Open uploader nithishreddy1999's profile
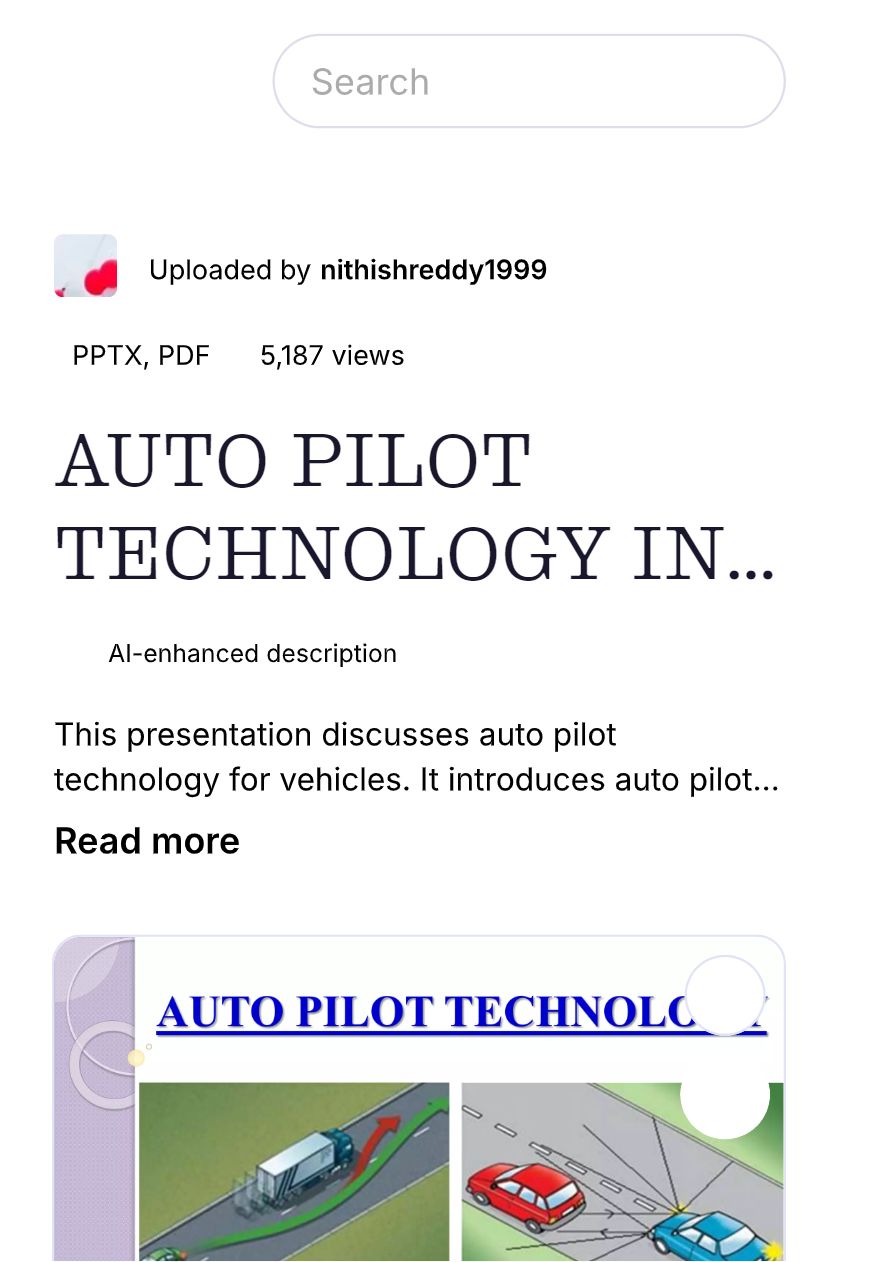 433,270
